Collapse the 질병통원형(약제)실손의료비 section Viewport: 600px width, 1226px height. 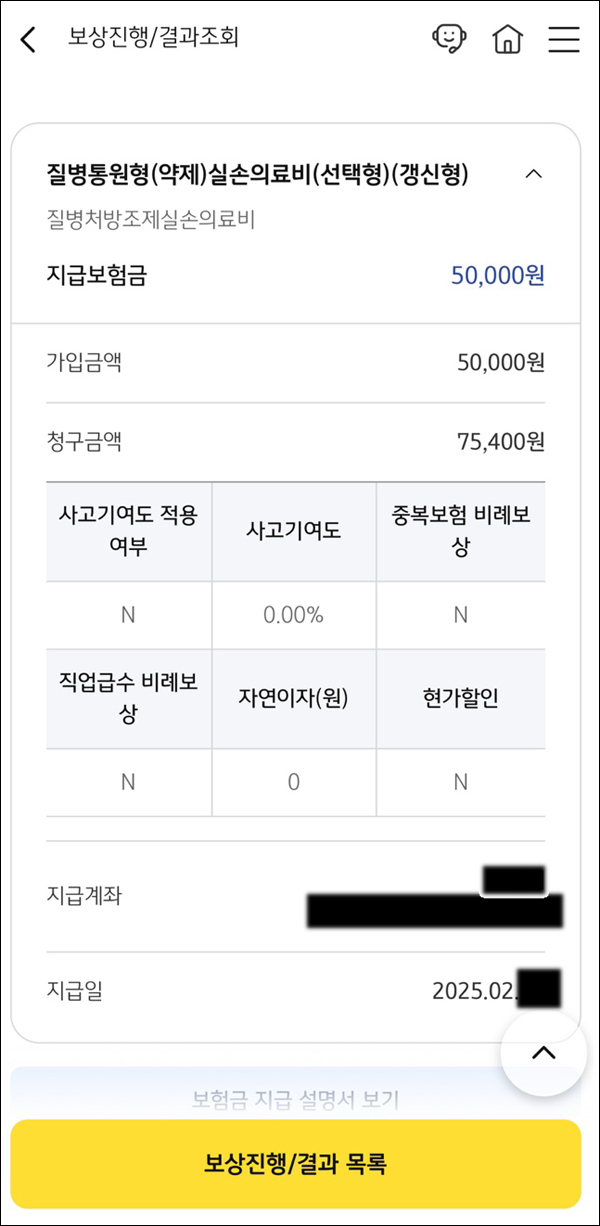pyautogui.click(x=534, y=174)
